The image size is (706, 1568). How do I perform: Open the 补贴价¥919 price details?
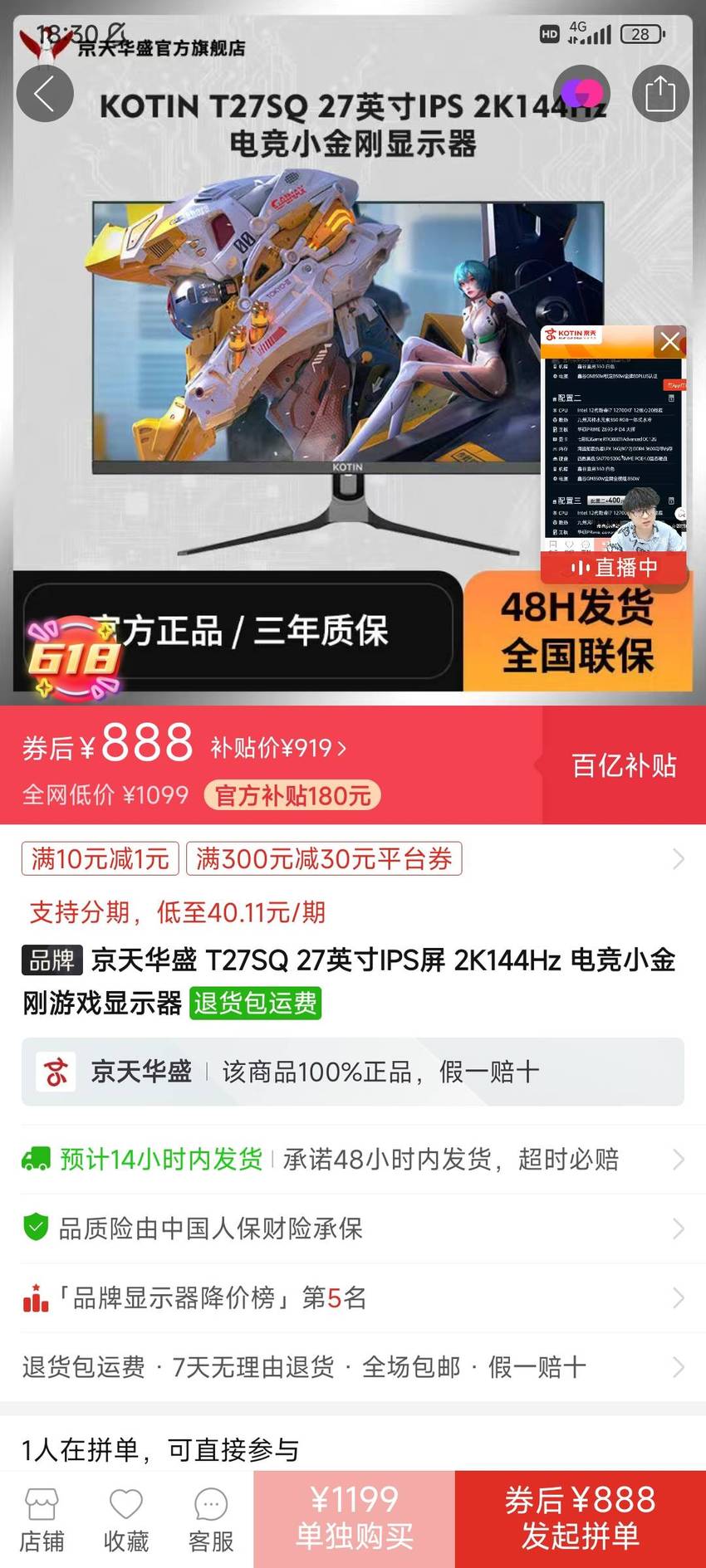pos(278,748)
